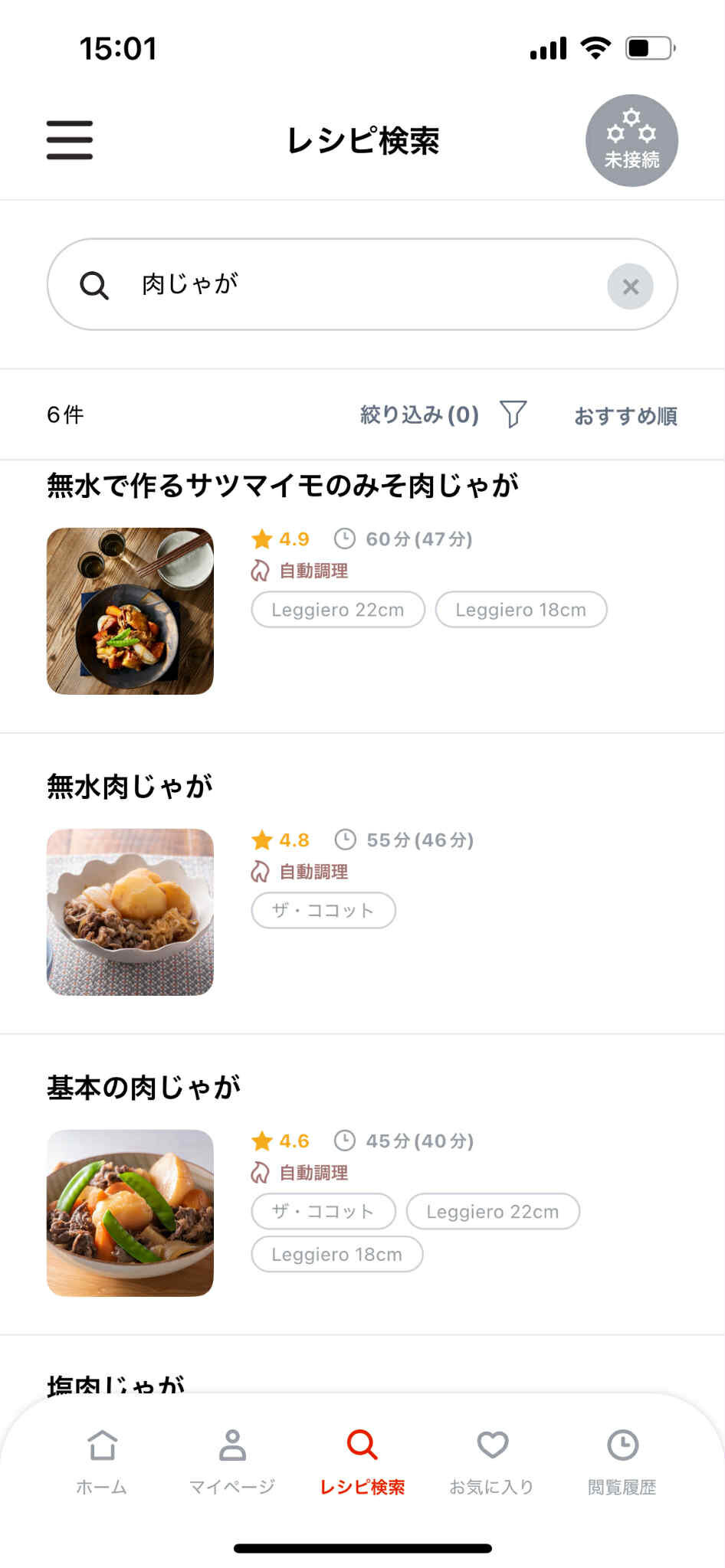Tap the 未接続 settings gear icon
This screenshot has height=1568, width=725.
[631, 140]
